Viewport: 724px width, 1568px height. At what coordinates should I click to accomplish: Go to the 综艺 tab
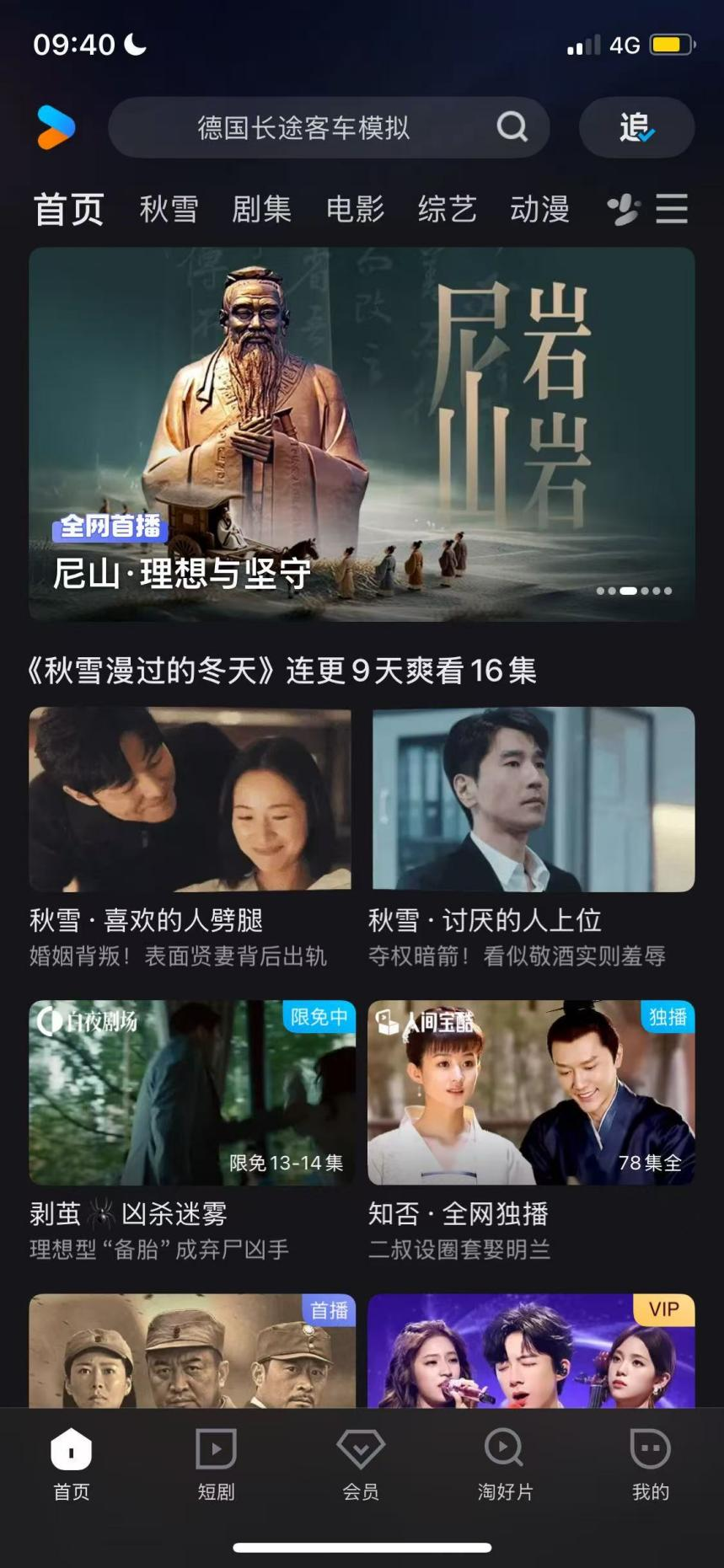coord(448,209)
